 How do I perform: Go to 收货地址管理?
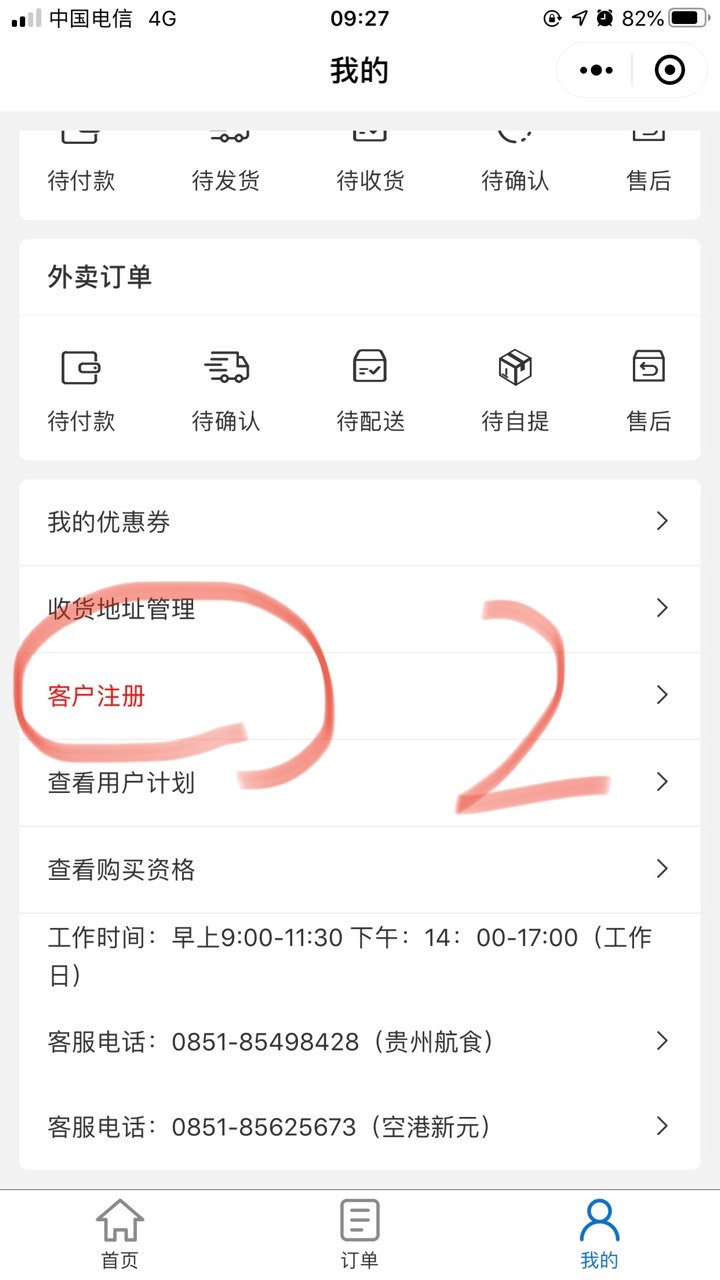[360, 609]
